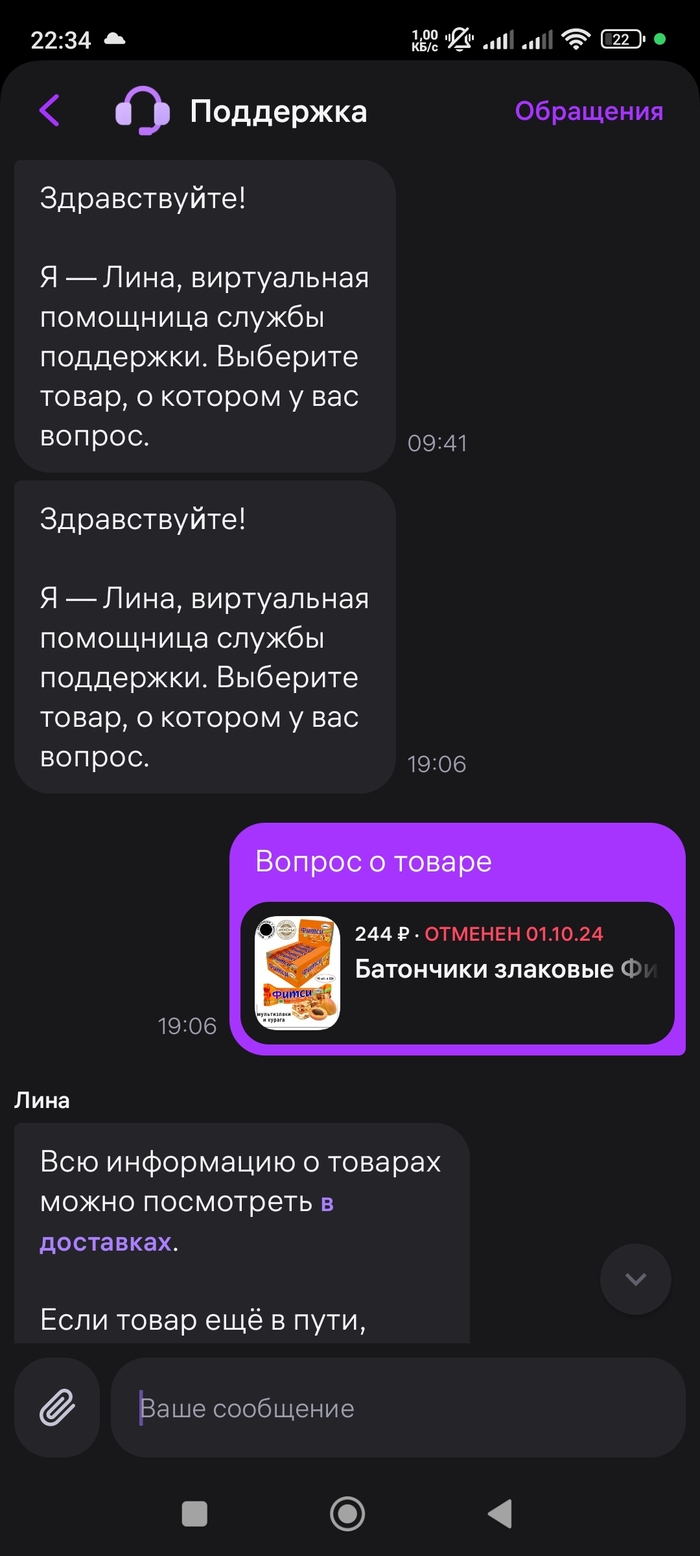Open recent apps with the square button

tap(194, 1513)
